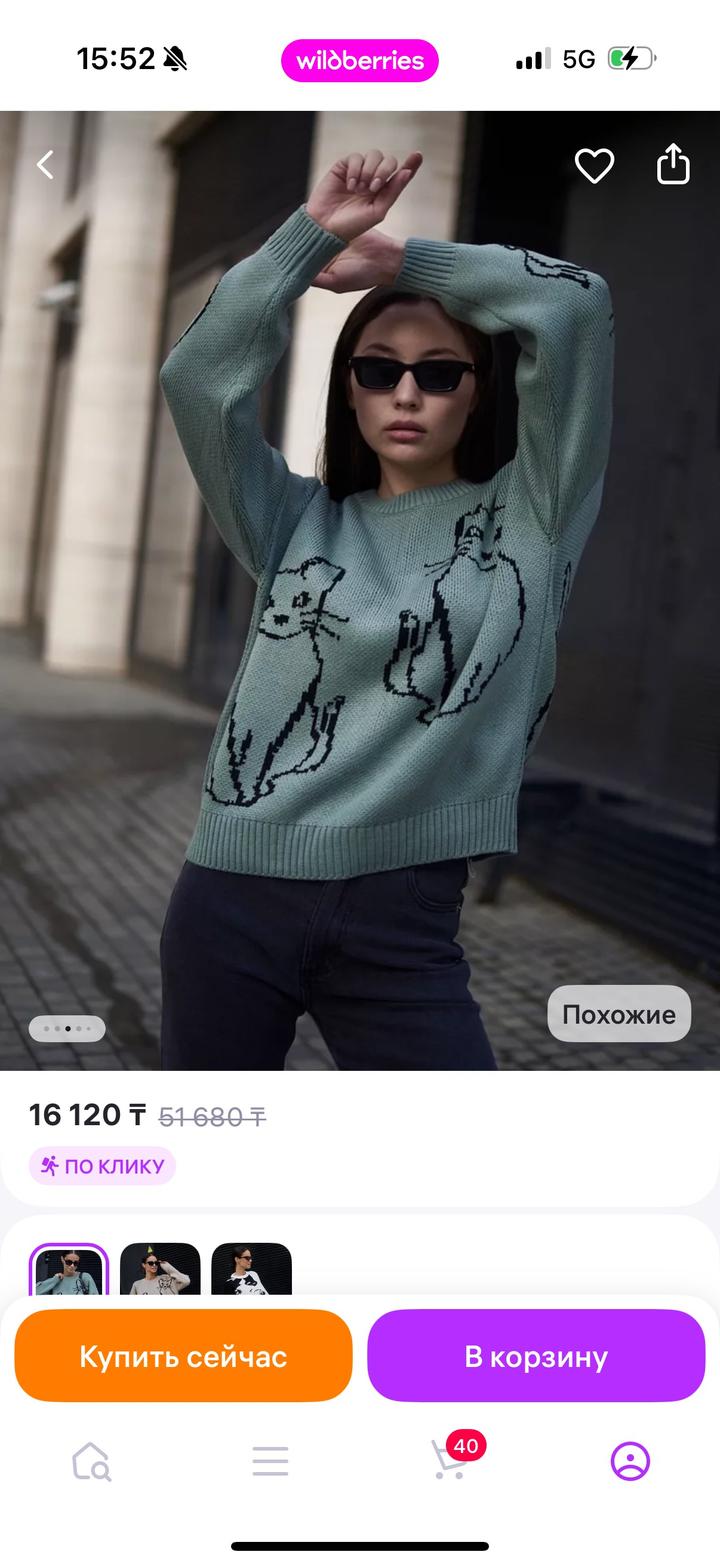Screen dimensions: 720x1565
Task: Add item with В корзину button
Action: (536, 1356)
